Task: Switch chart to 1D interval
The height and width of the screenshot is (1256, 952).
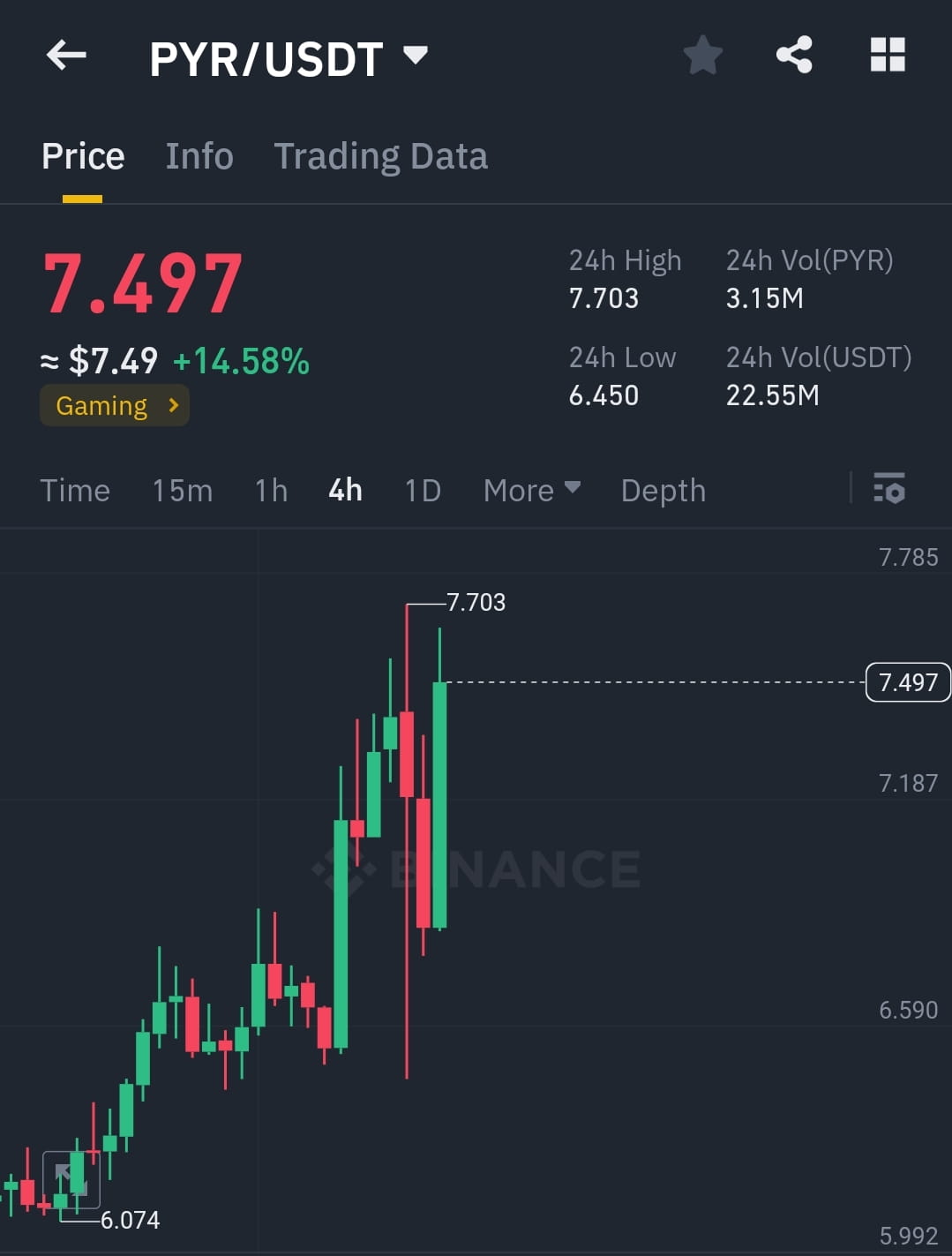Action: (422, 491)
